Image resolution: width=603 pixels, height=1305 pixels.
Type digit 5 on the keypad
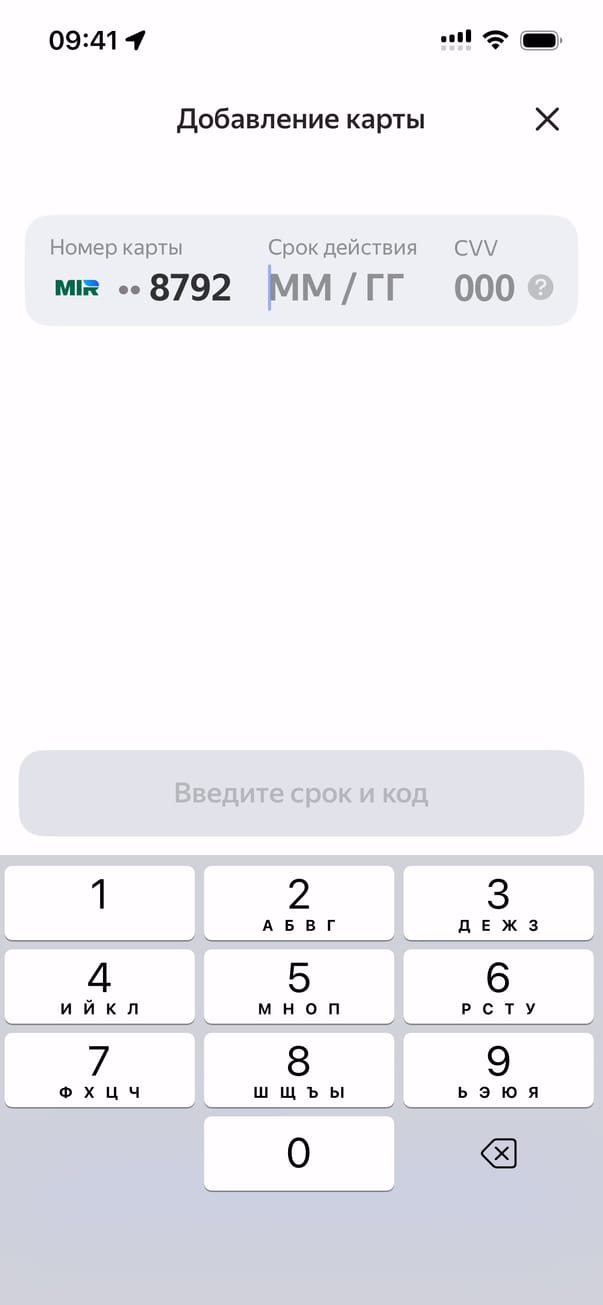coord(298,985)
